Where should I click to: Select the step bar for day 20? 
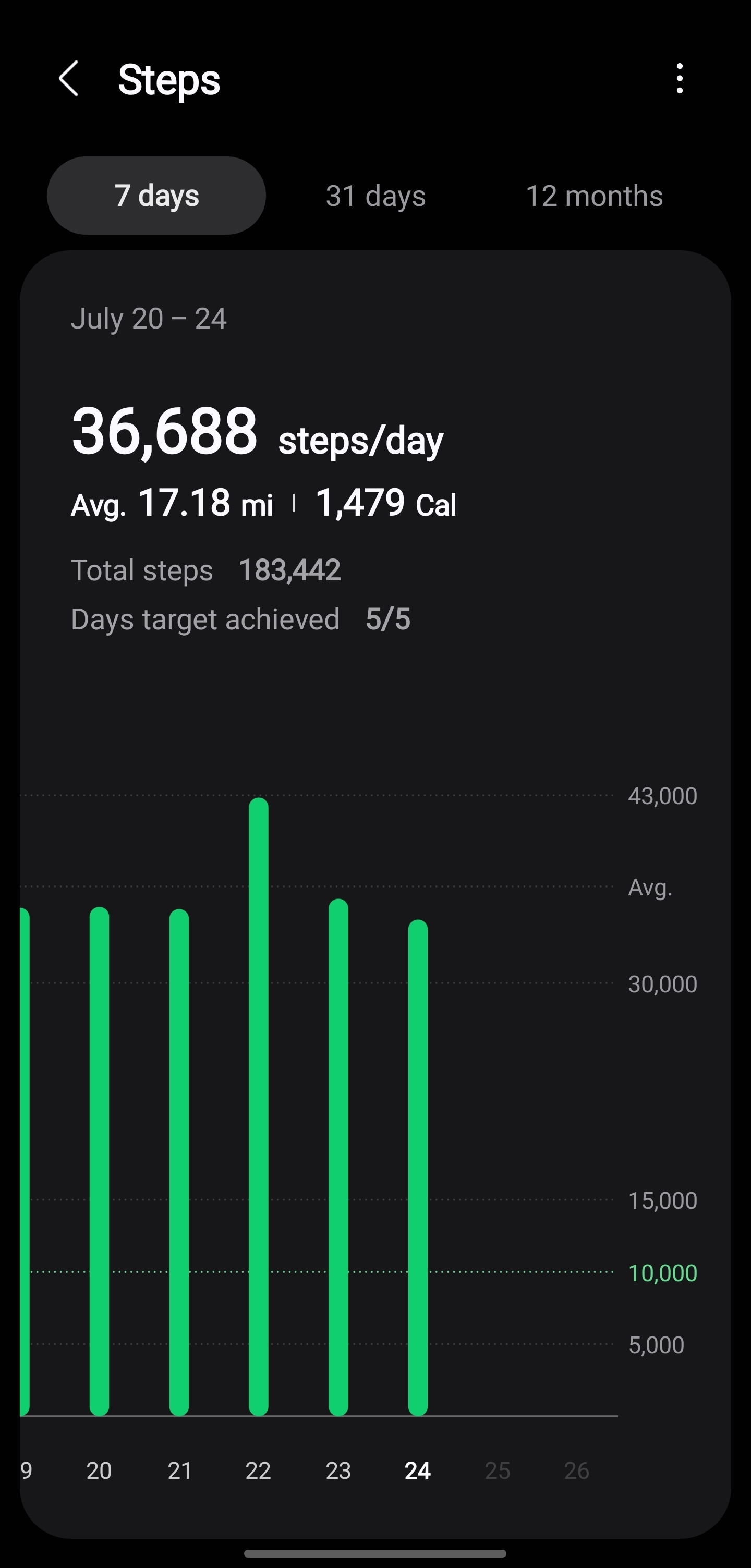pyautogui.click(x=99, y=1161)
